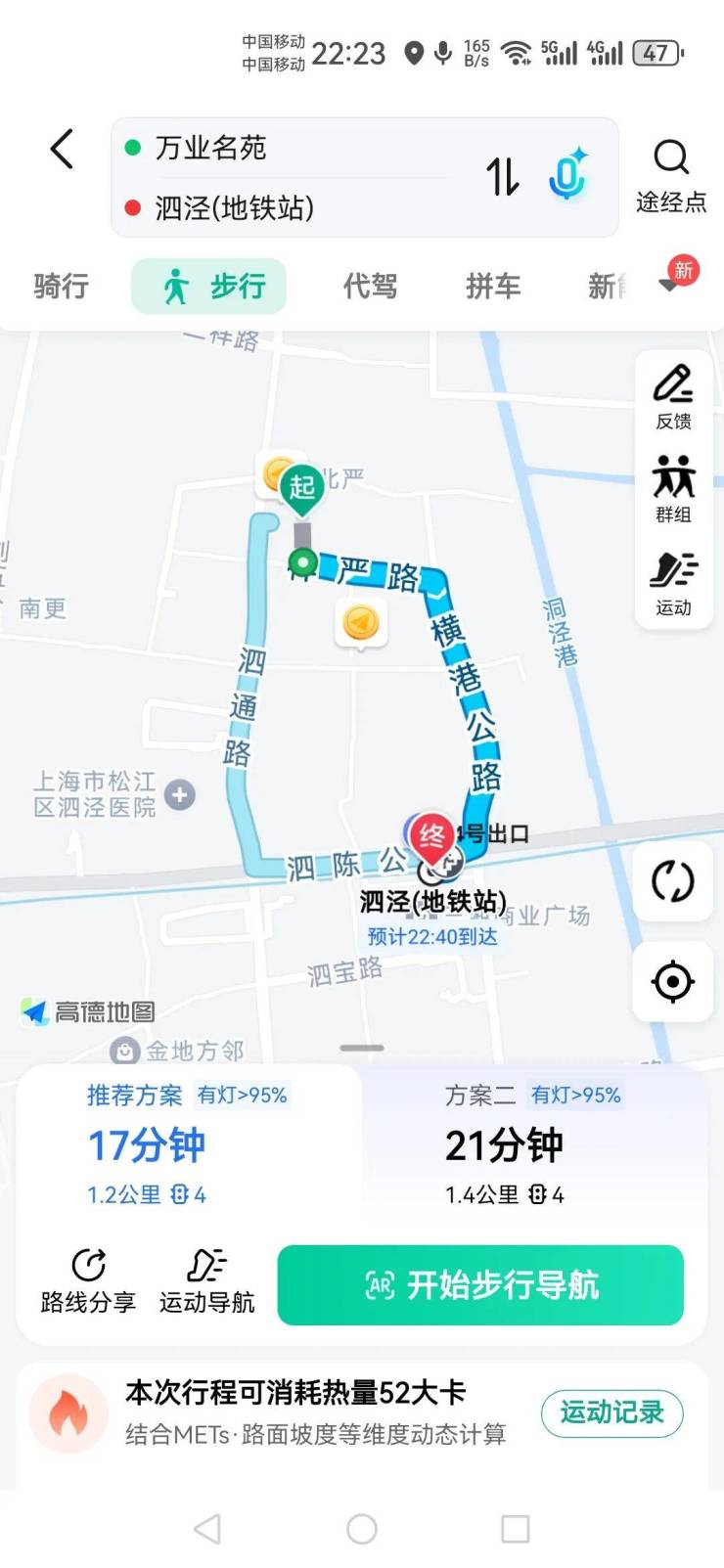Open 运动 mode from the map sidebar
This screenshot has height=1568, width=724.
tap(673, 583)
